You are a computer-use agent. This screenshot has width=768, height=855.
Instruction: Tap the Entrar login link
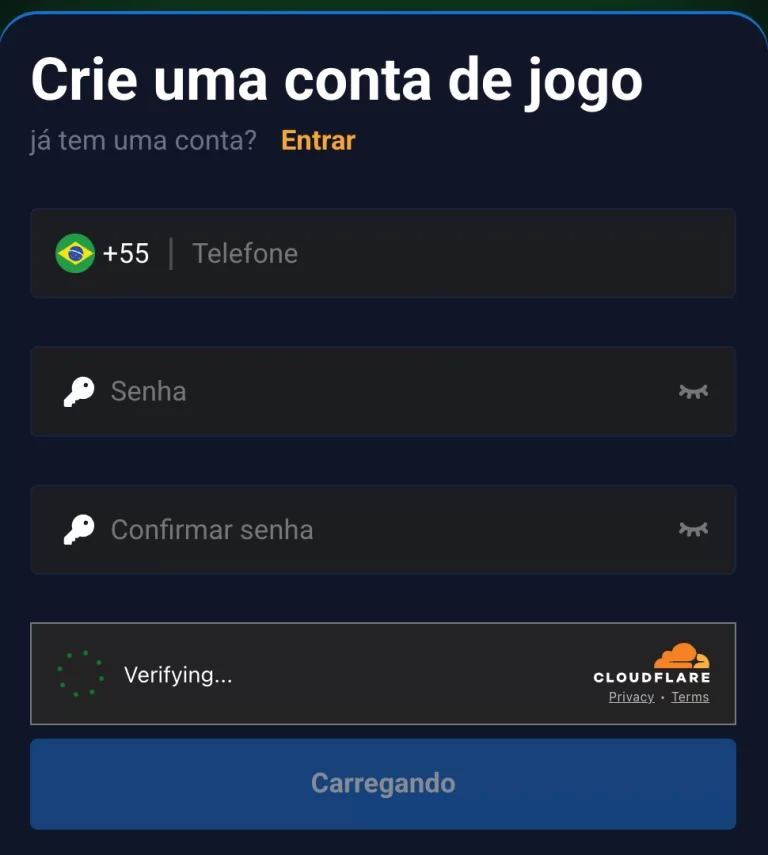tap(318, 141)
